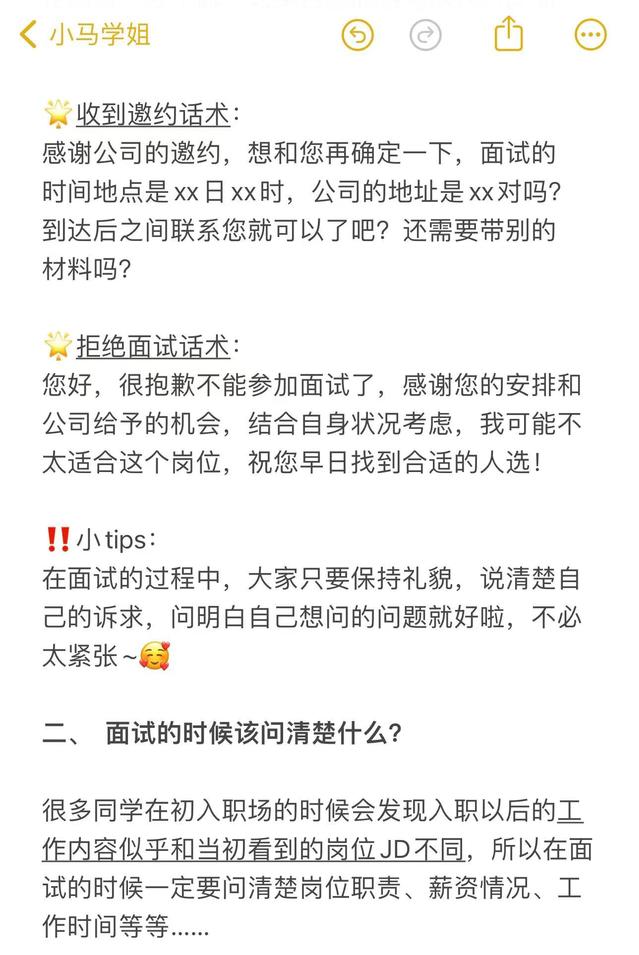The width and height of the screenshot is (639, 955).
Task: Redo the last edit
Action: click(425, 35)
